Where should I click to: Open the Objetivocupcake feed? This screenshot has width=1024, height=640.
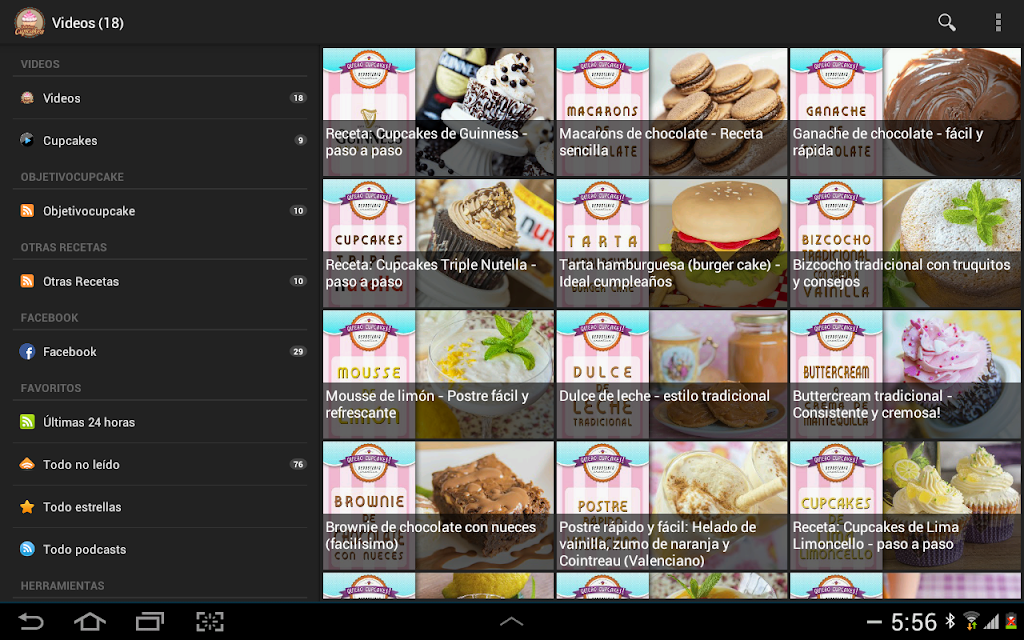tap(160, 211)
